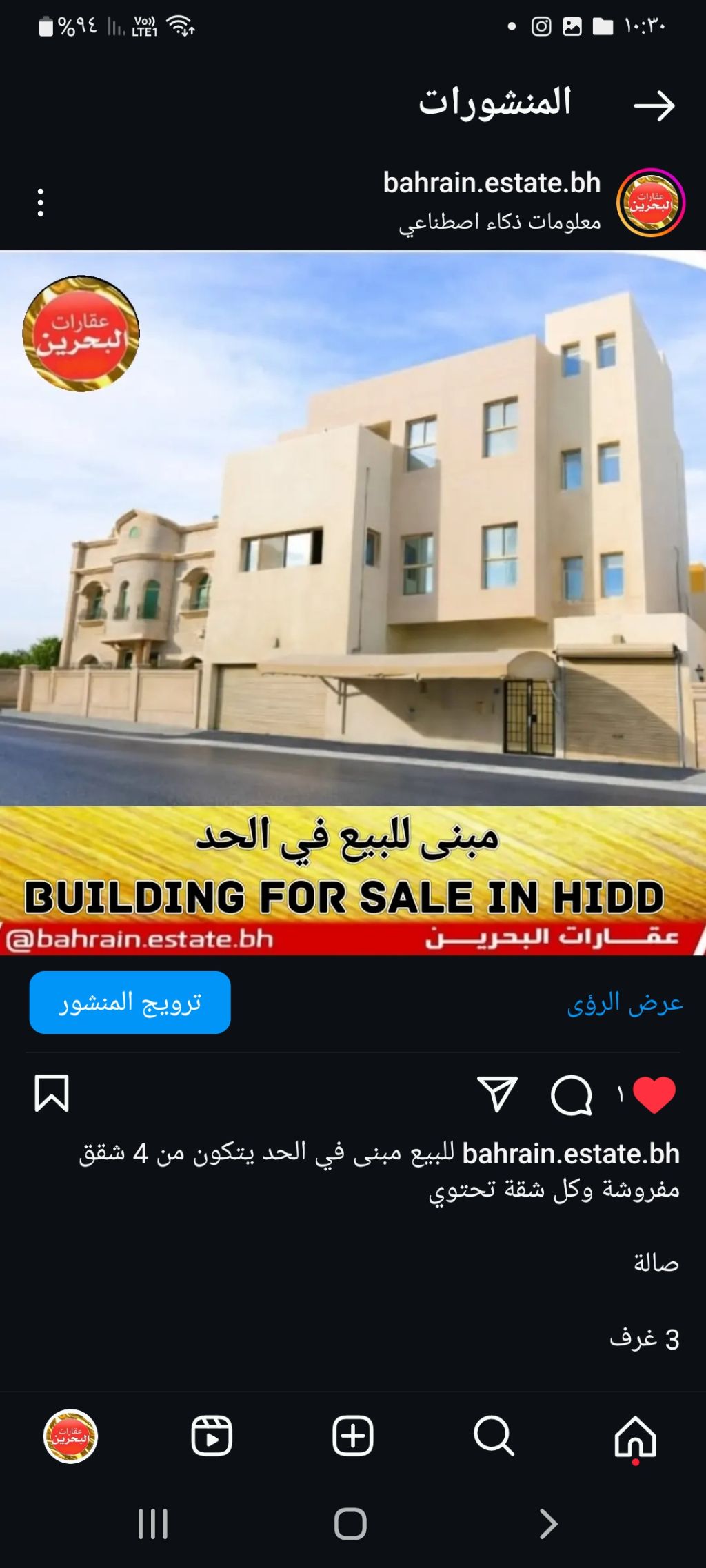Switch to the Reels tab
The height and width of the screenshot is (1568, 706).
(212, 1436)
